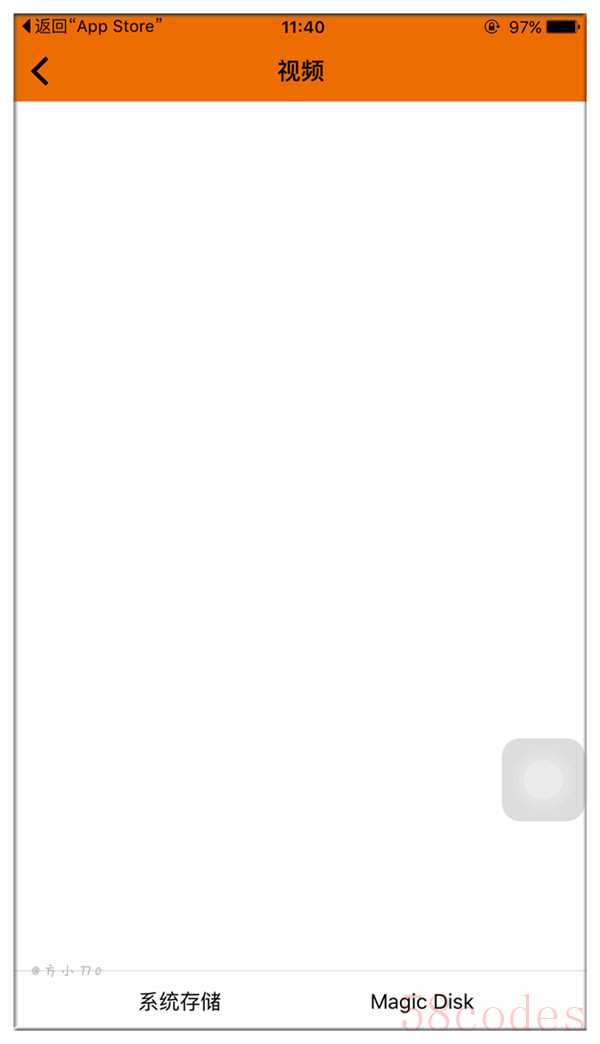Switch to the 系统存储 tab
Screen dimensions: 600x1044
click(x=180, y=1001)
